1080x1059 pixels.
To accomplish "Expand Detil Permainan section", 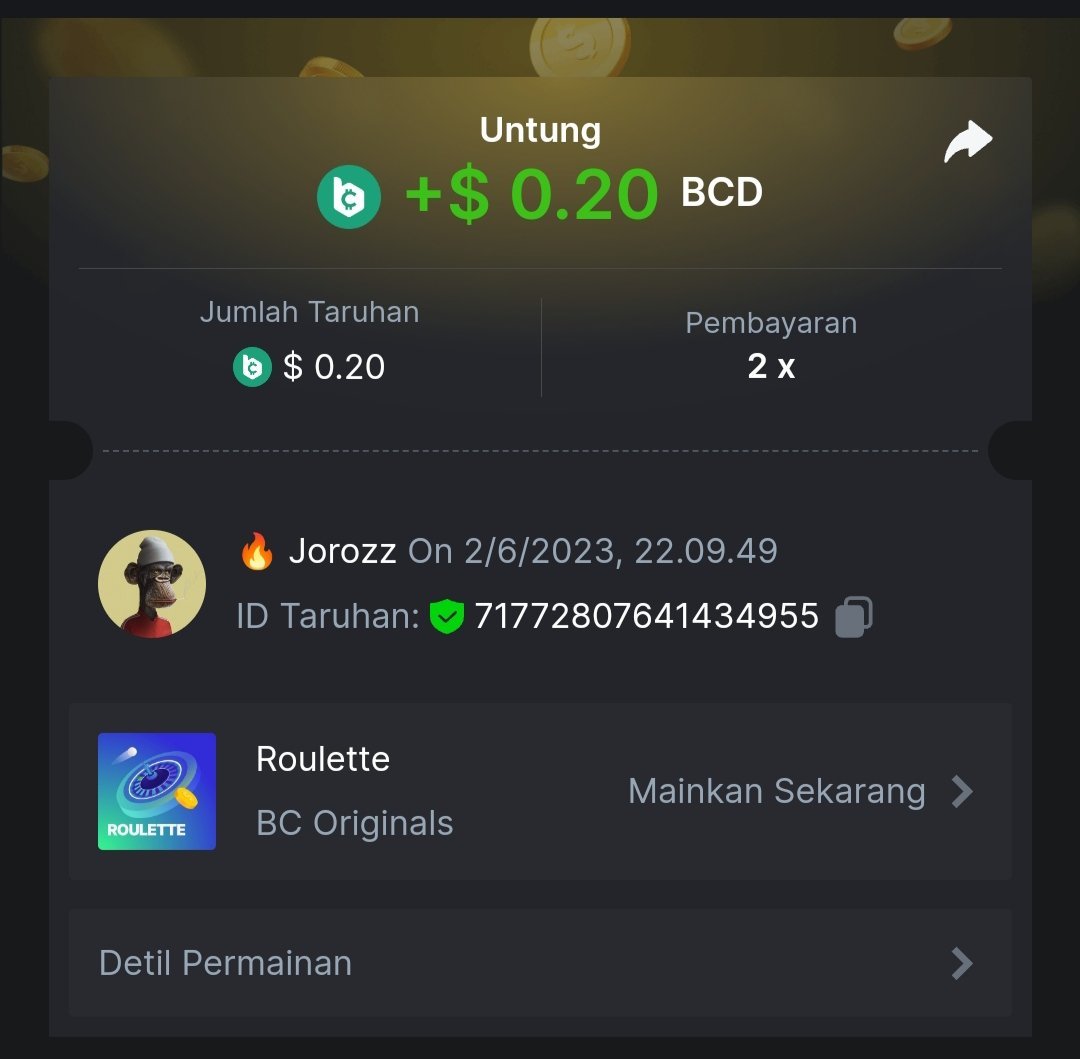I will pos(540,963).
